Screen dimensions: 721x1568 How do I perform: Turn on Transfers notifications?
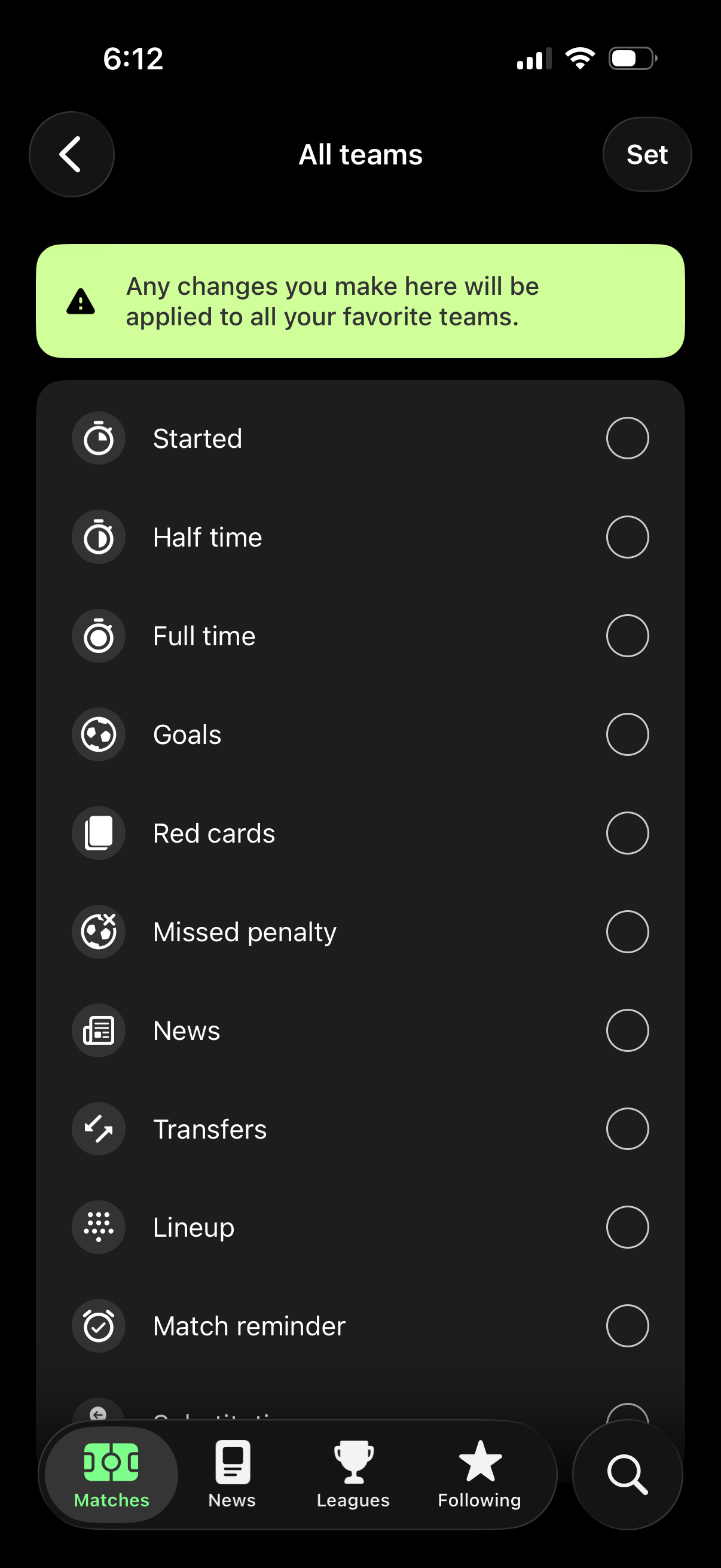coord(627,1128)
